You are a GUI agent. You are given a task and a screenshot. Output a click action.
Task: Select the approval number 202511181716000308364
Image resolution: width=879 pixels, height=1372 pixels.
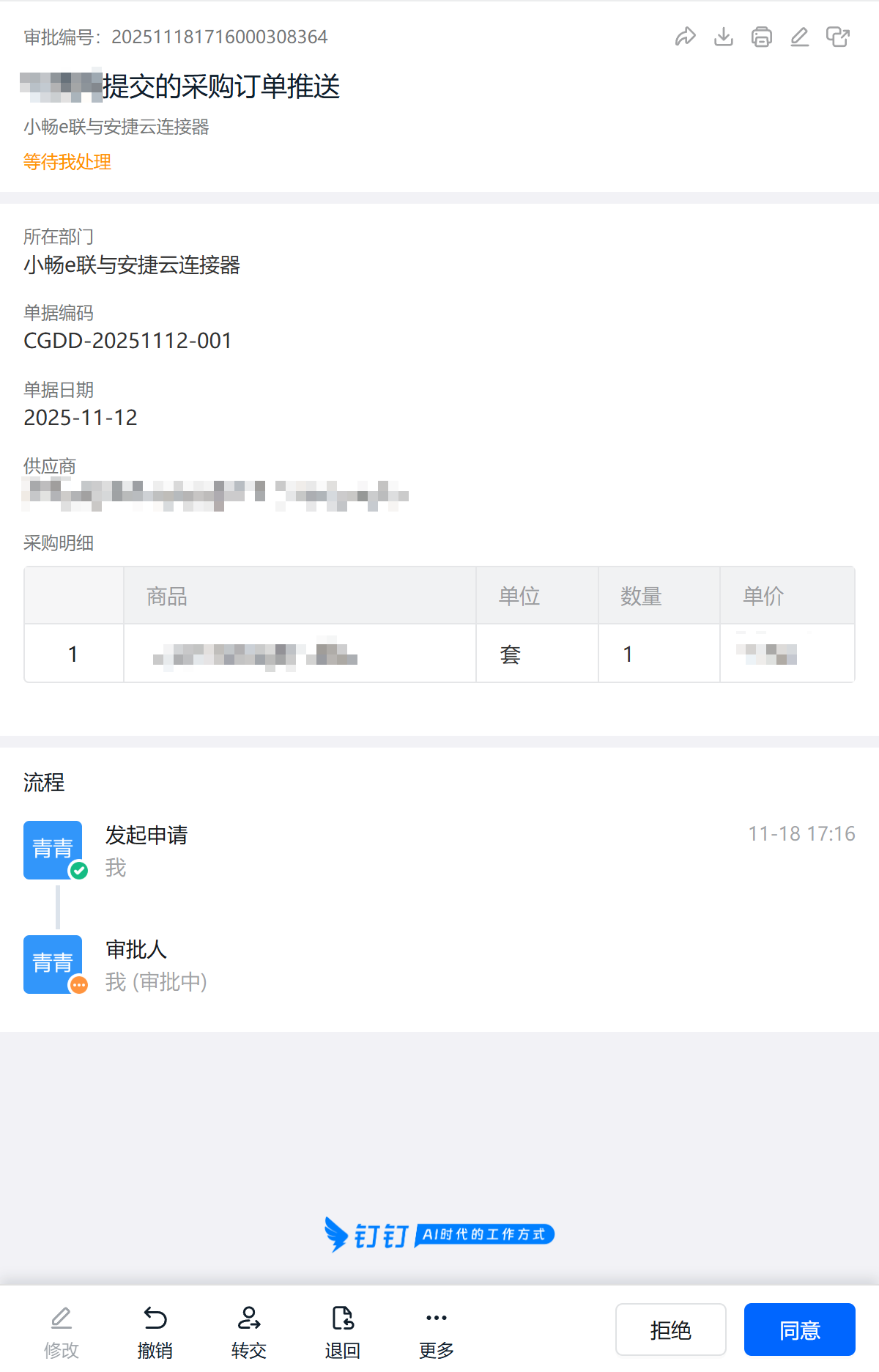(x=220, y=37)
